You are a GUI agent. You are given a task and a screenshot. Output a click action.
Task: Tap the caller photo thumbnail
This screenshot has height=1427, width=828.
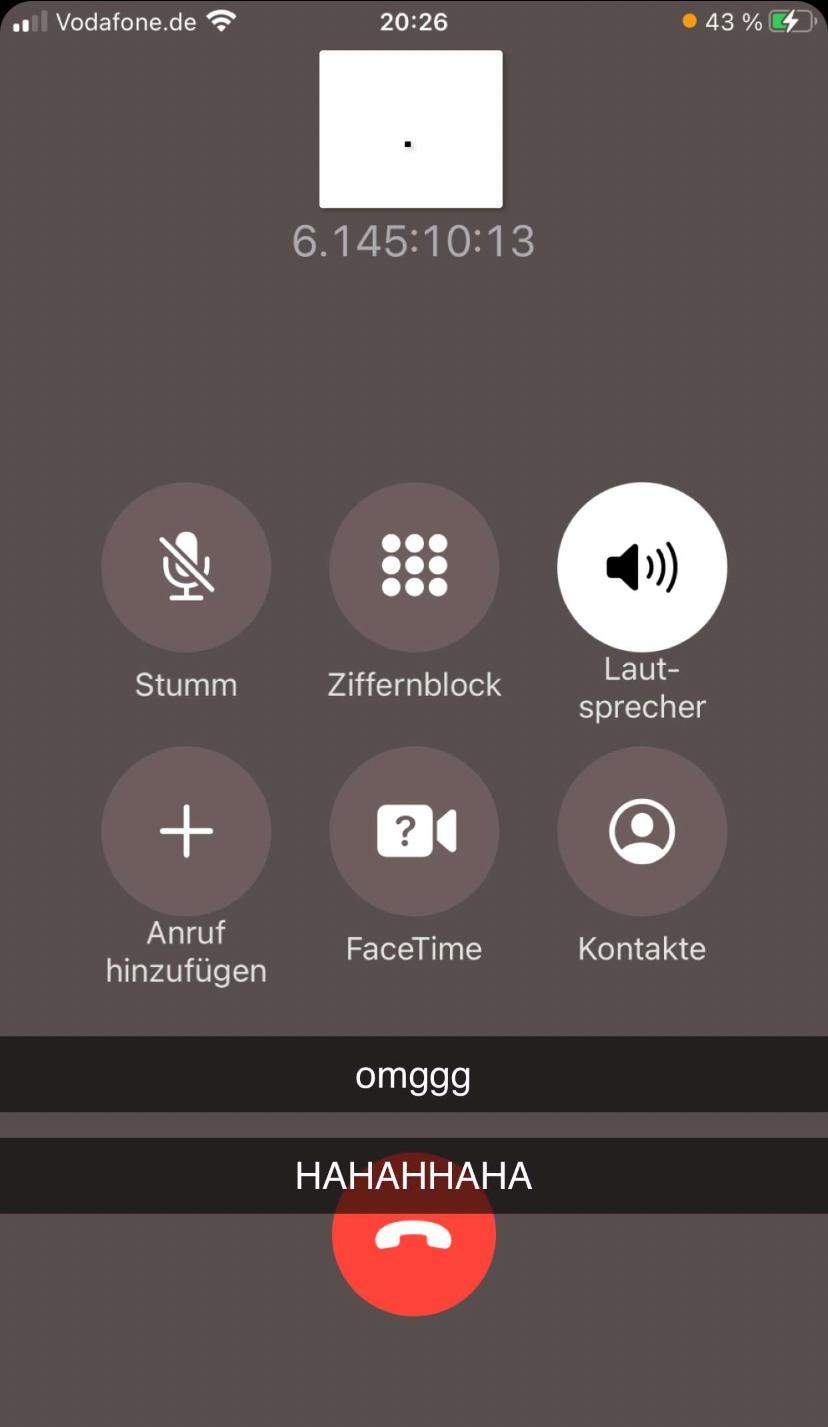point(410,128)
